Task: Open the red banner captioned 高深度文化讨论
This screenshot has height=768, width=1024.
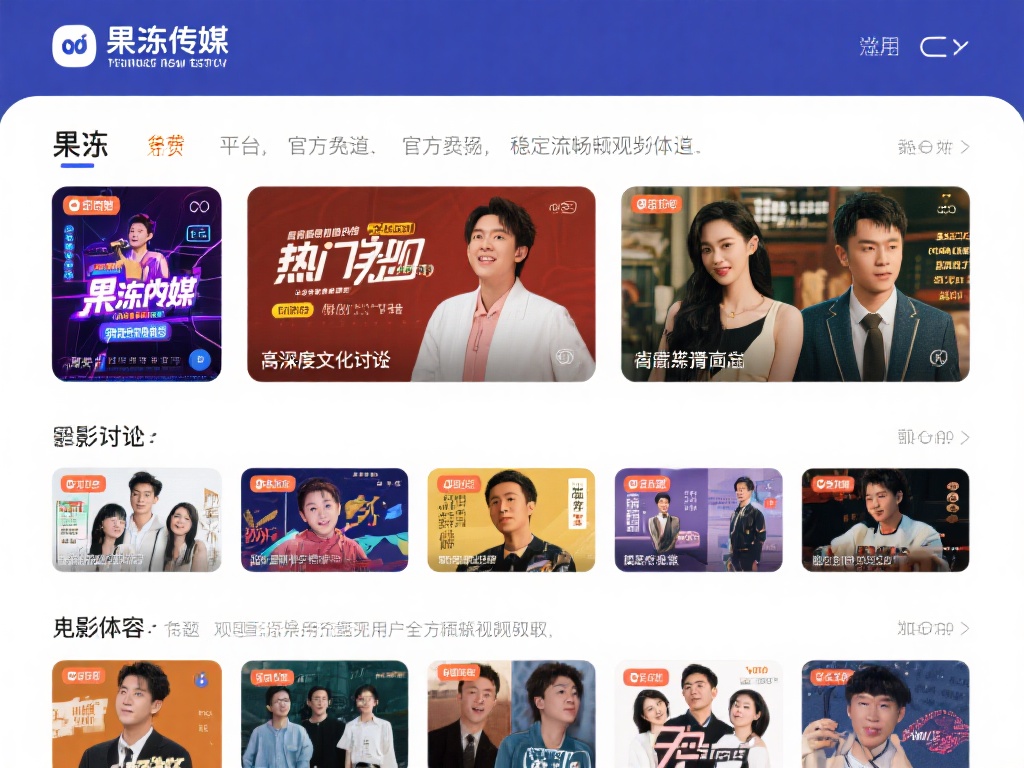Action: pyautogui.click(x=421, y=284)
